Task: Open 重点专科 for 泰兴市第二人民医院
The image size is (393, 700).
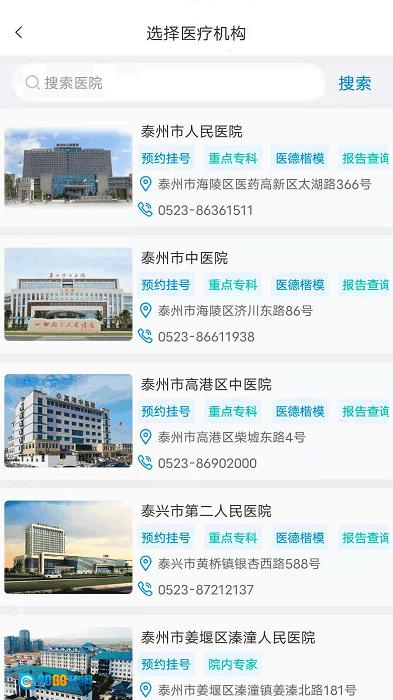Action: click(x=233, y=538)
